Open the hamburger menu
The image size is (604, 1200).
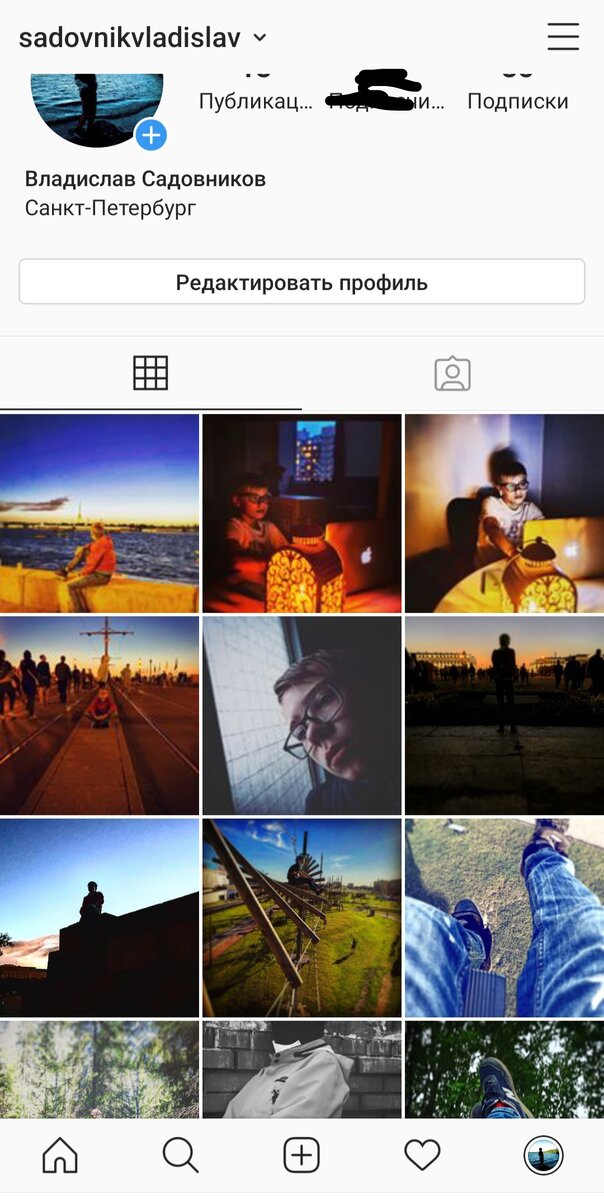[563, 37]
